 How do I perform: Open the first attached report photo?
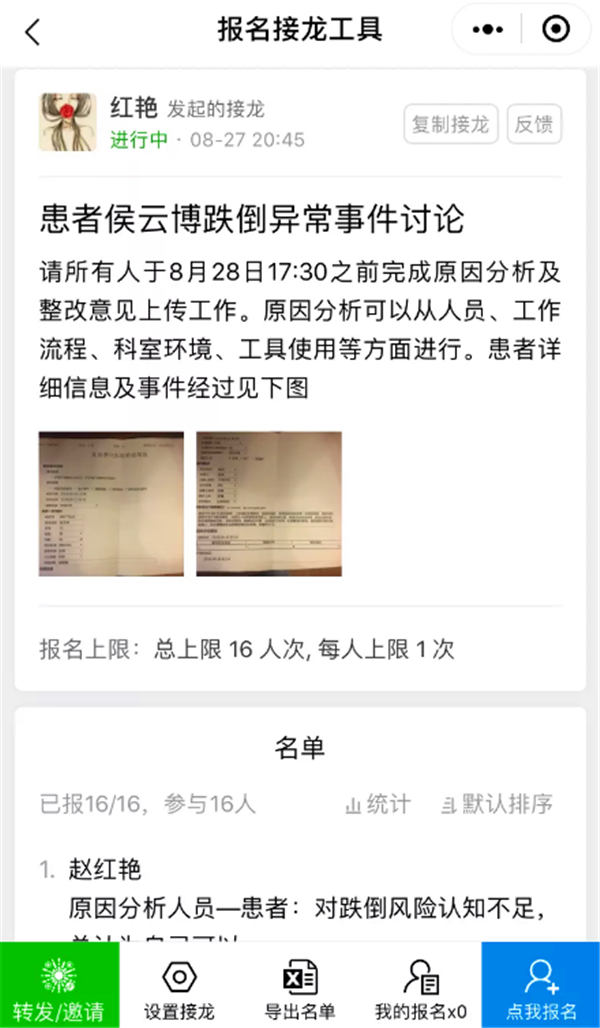tap(111, 504)
